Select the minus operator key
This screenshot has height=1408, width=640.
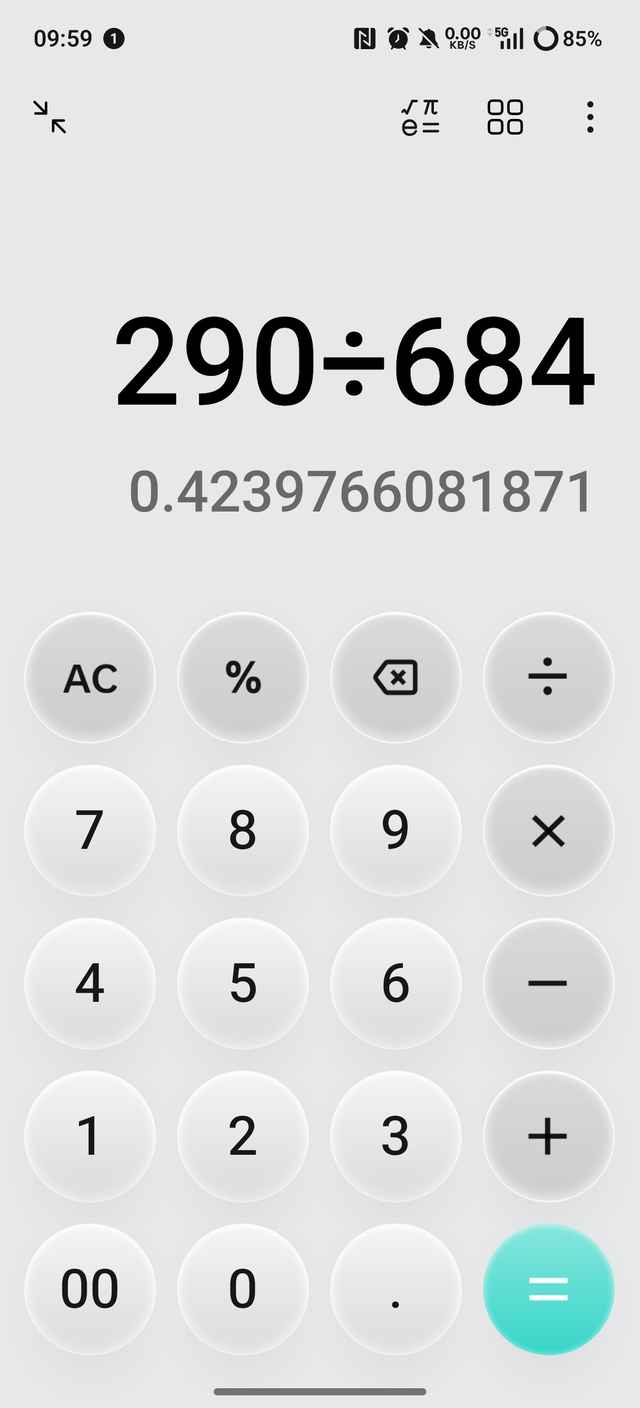tap(548, 983)
